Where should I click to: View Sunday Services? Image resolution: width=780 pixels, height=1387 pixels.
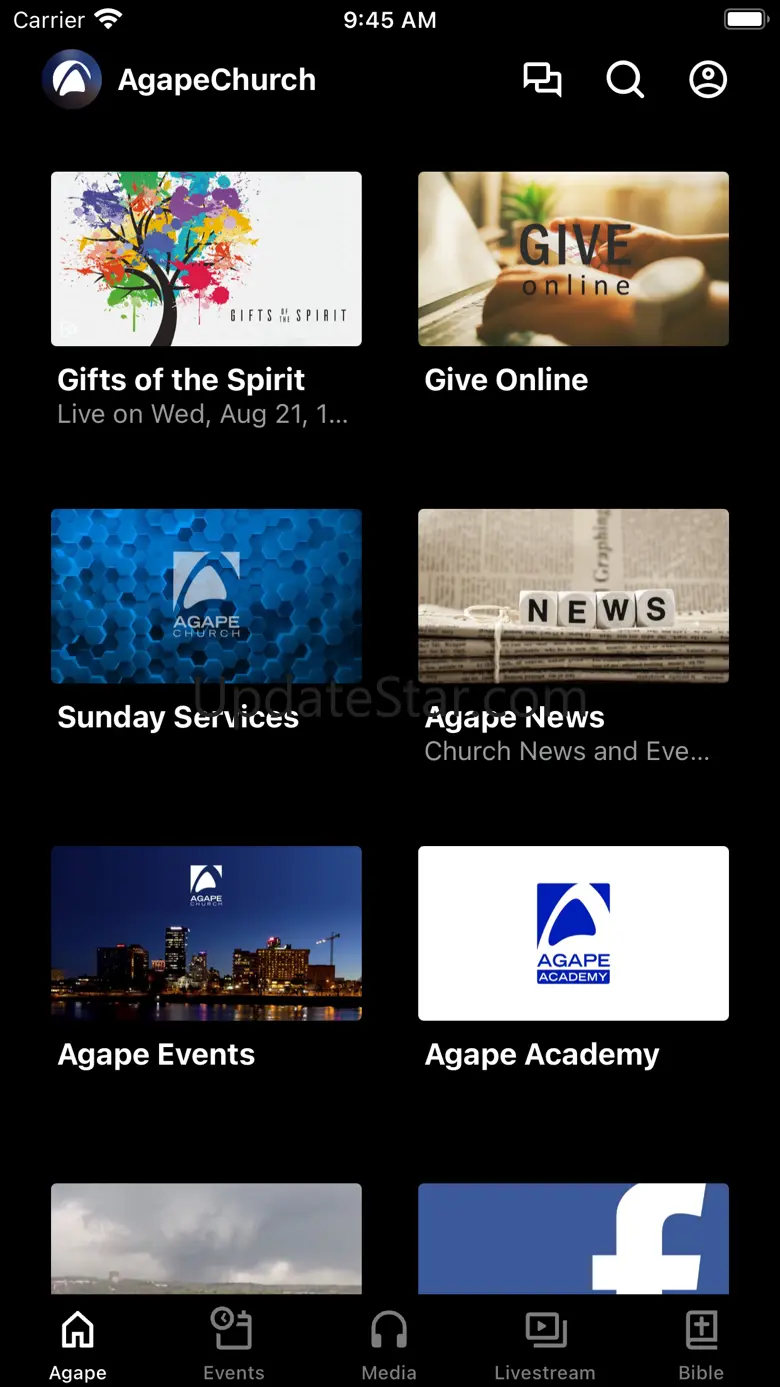tap(206, 596)
